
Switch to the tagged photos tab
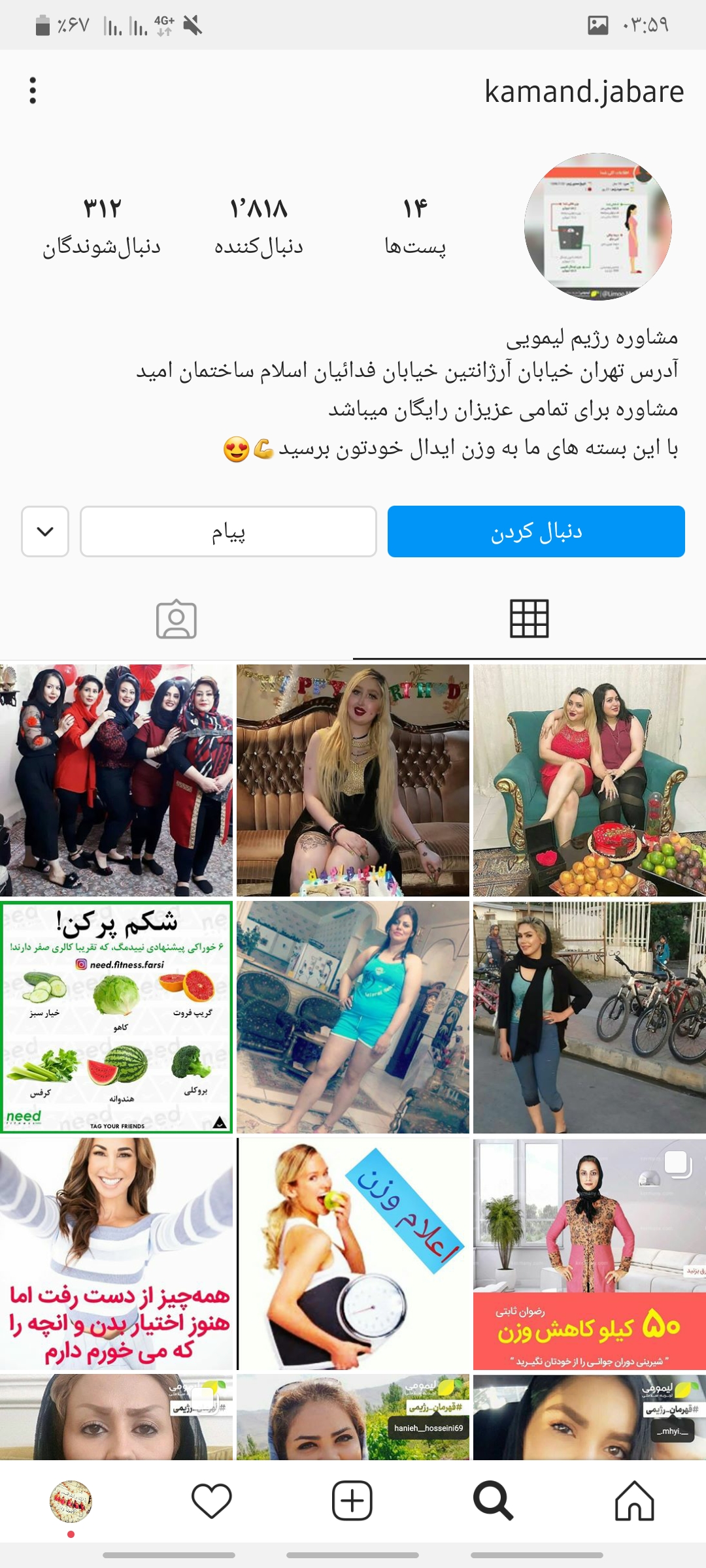(176, 619)
